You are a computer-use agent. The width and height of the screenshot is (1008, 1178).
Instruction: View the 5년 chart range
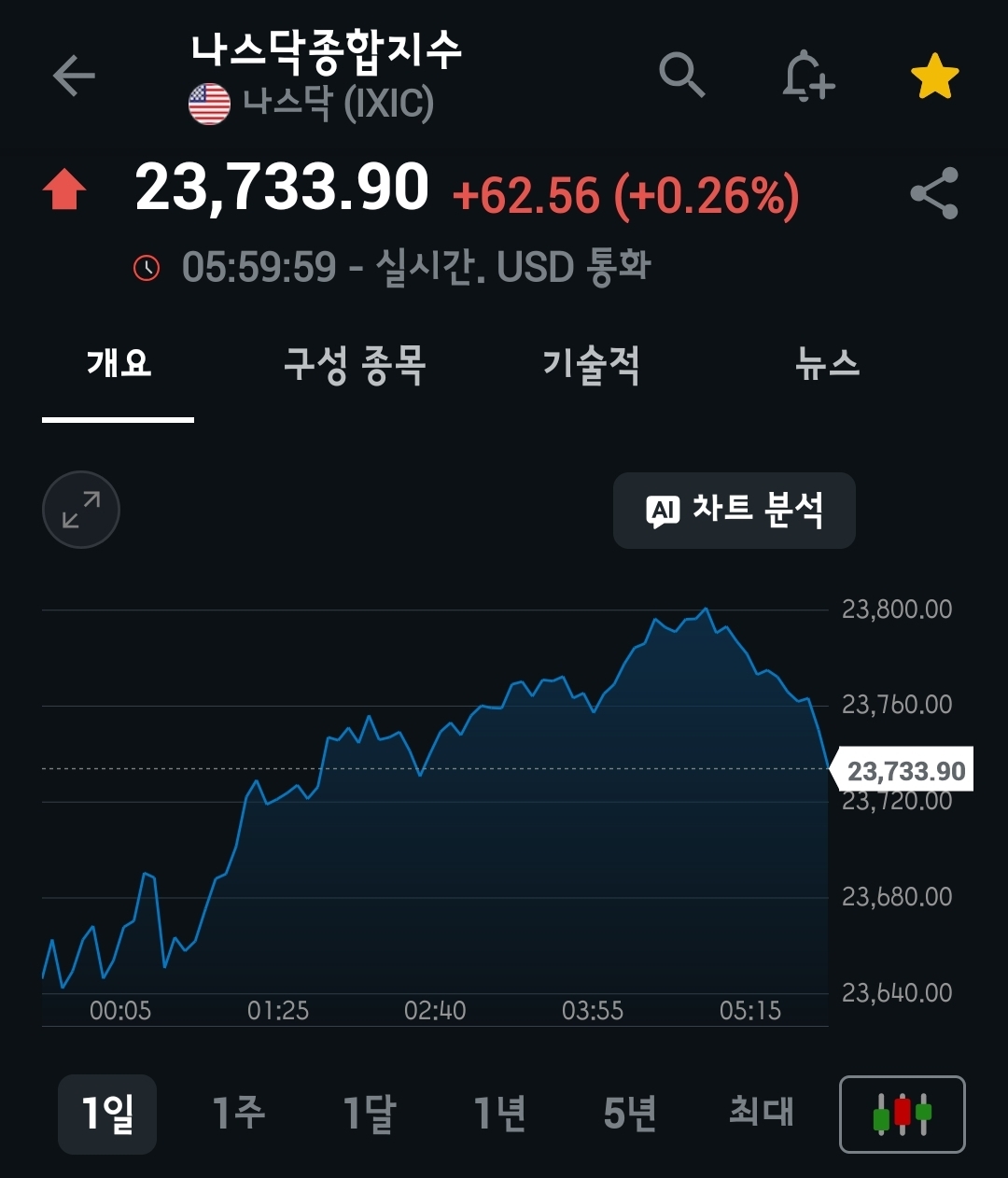coord(630,1114)
